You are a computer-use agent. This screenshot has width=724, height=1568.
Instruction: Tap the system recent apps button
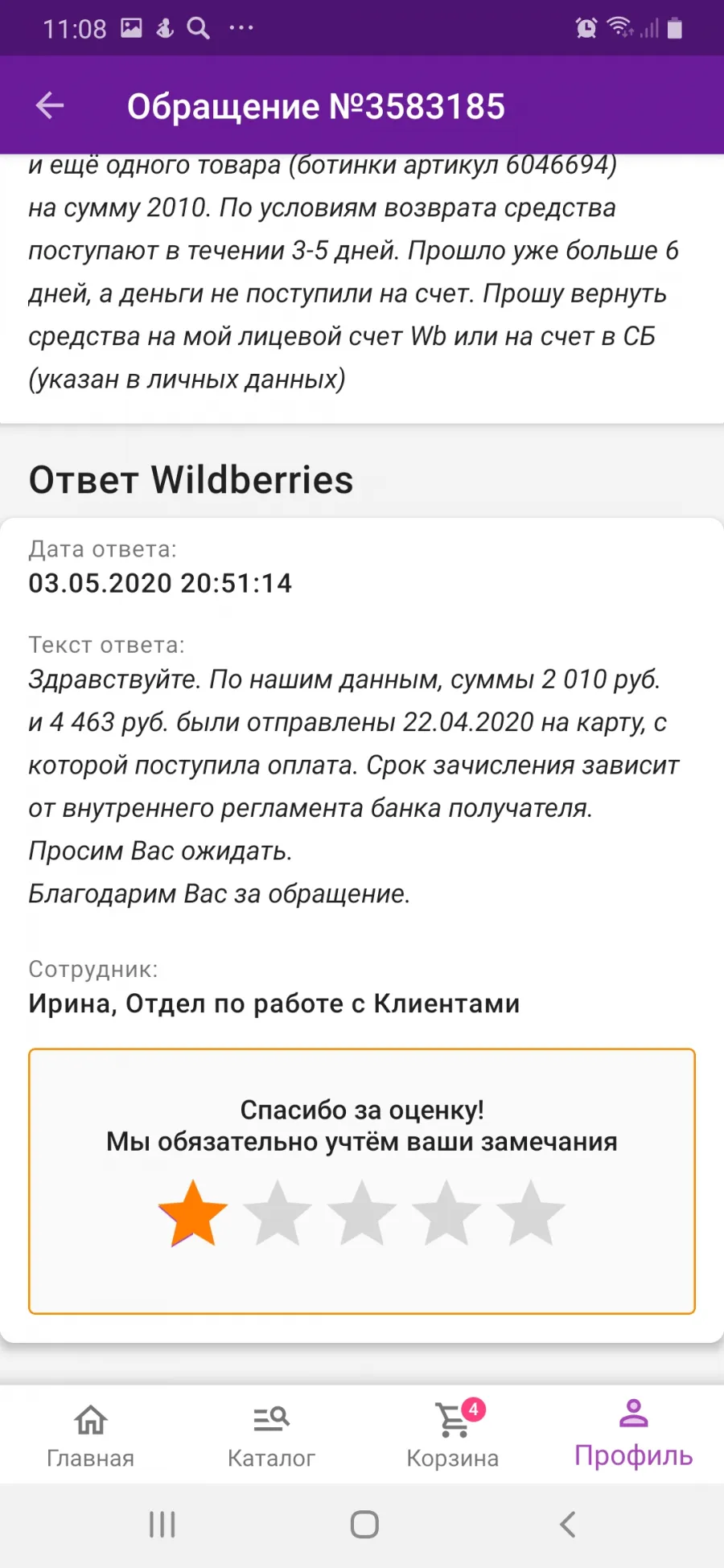pos(162,1525)
